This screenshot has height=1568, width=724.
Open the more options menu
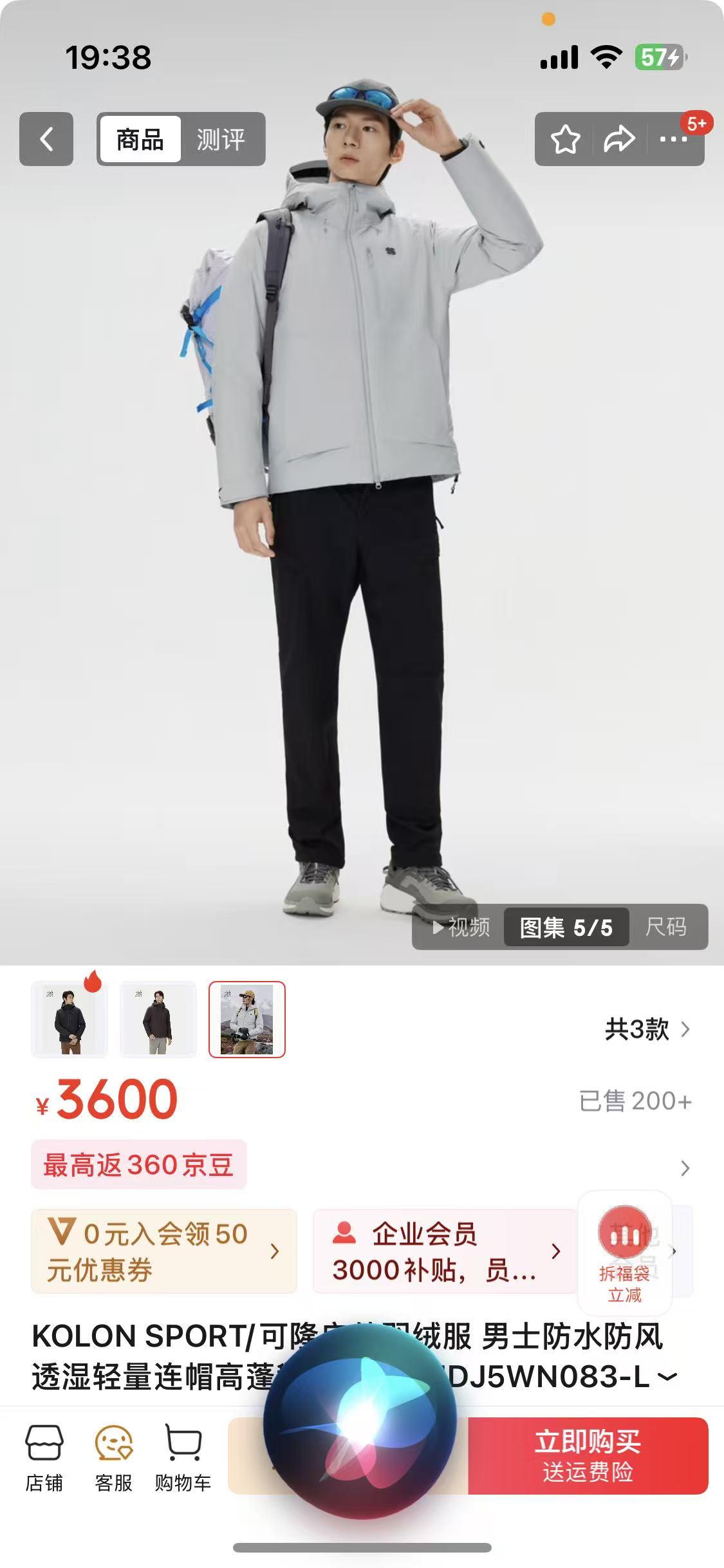[x=673, y=139]
